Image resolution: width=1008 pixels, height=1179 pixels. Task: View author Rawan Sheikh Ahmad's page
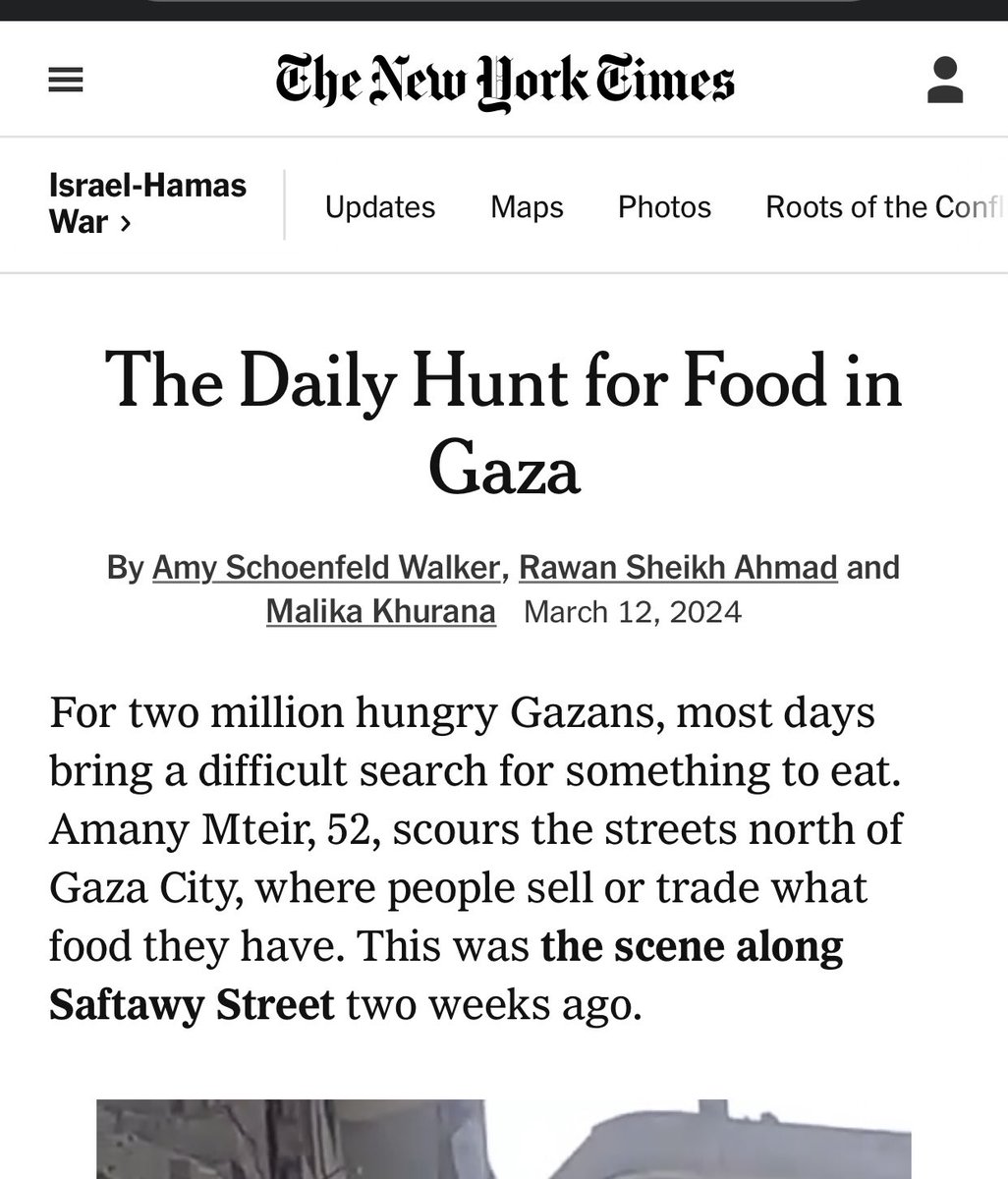pos(677,568)
